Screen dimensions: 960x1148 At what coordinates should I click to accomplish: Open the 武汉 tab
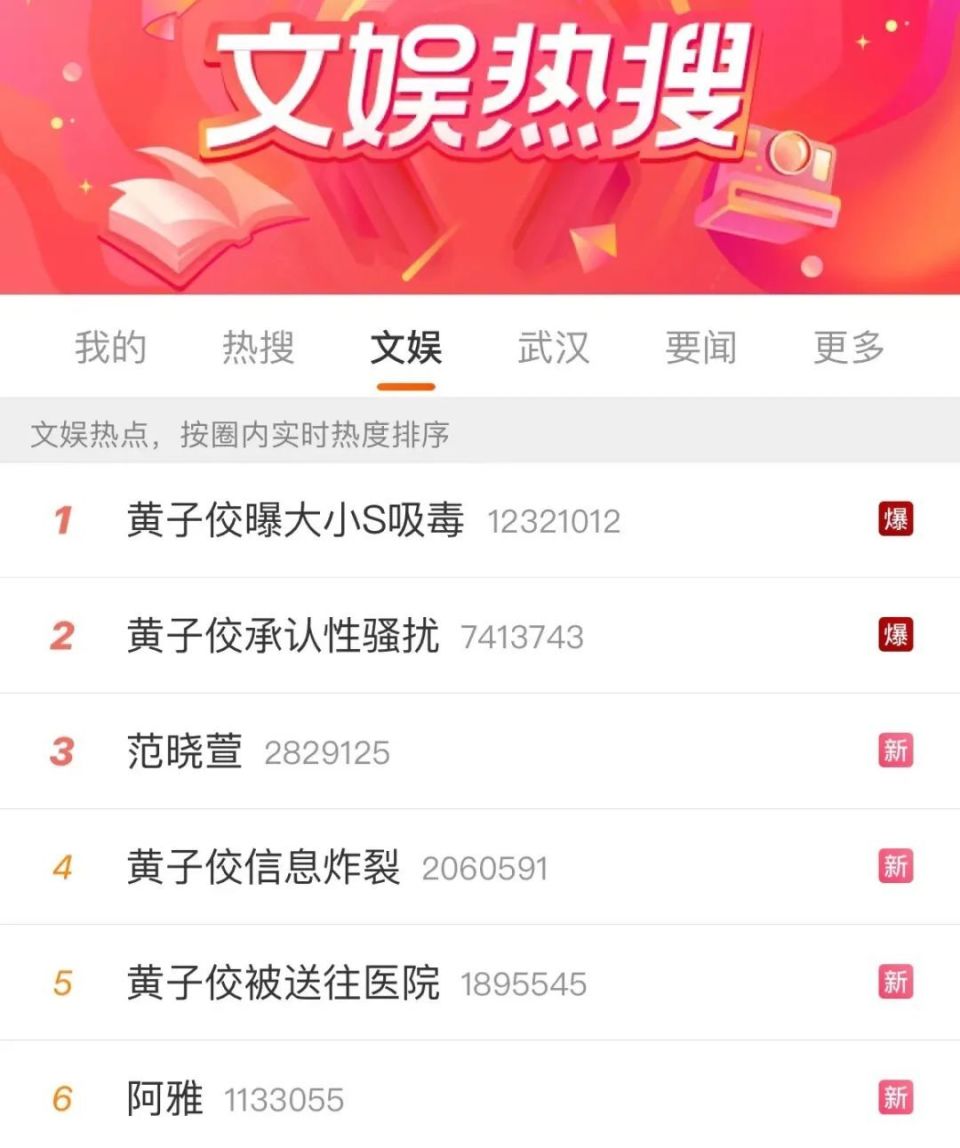pos(551,348)
